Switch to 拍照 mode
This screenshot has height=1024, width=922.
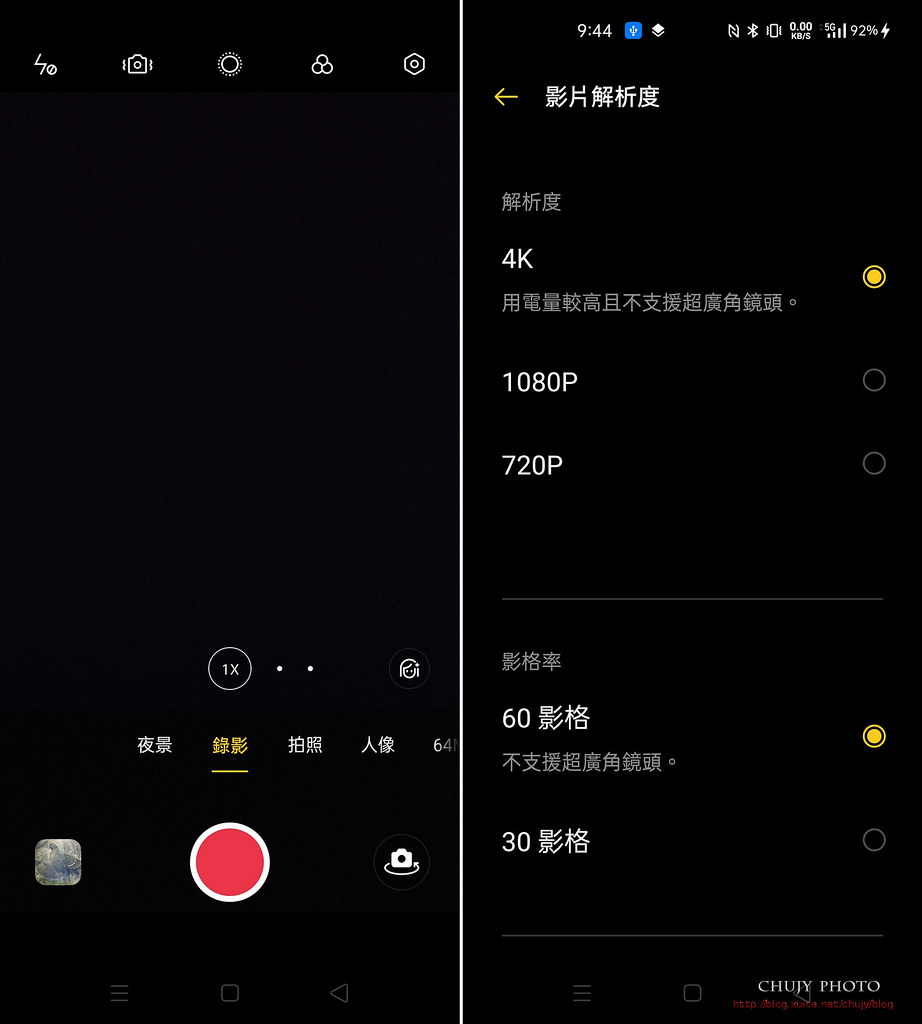tap(305, 745)
